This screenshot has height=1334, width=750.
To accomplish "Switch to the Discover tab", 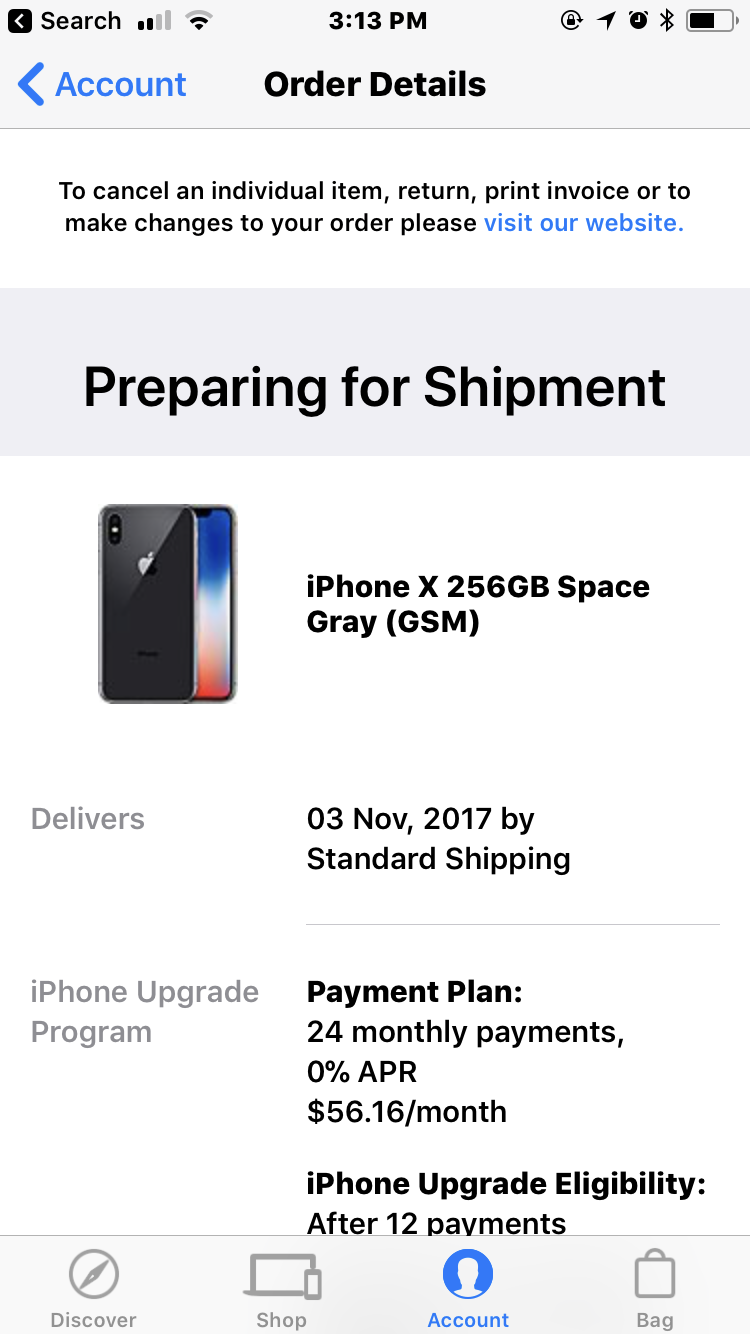I will pyautogui.click(x=94, y=1289).
